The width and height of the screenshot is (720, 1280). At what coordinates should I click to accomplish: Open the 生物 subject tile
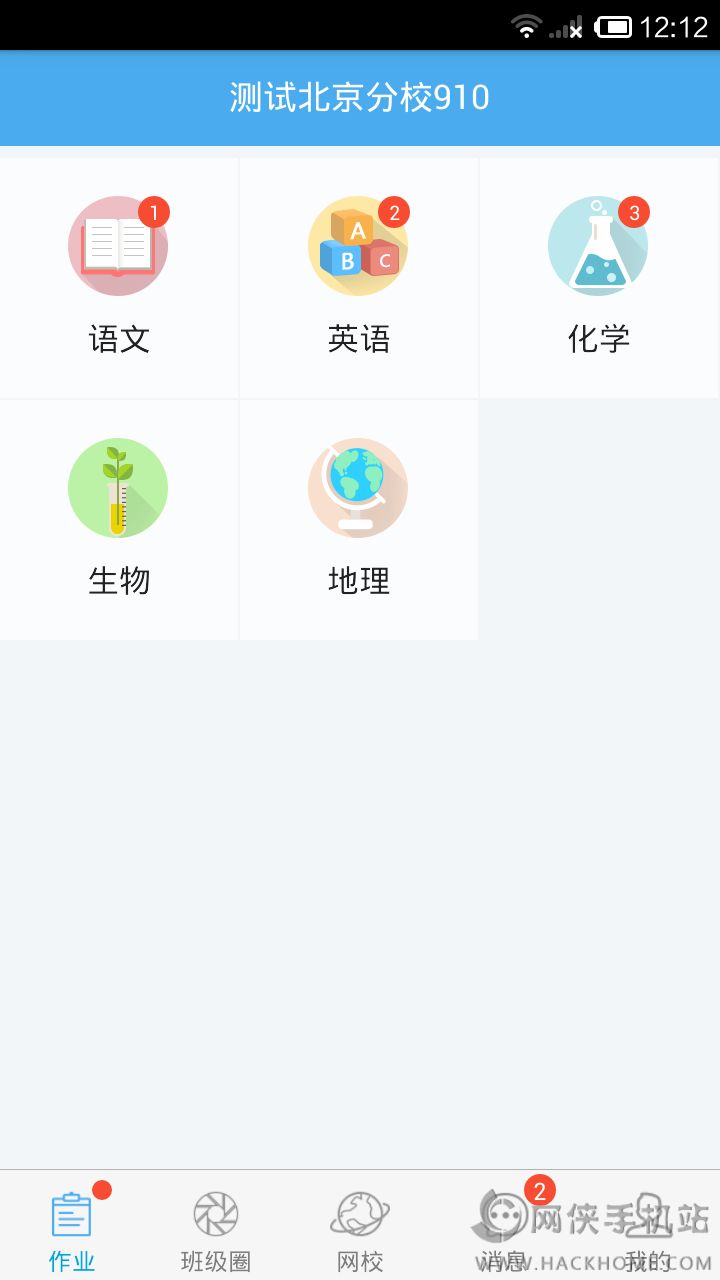pyautogui.click(x=119, y=518)
